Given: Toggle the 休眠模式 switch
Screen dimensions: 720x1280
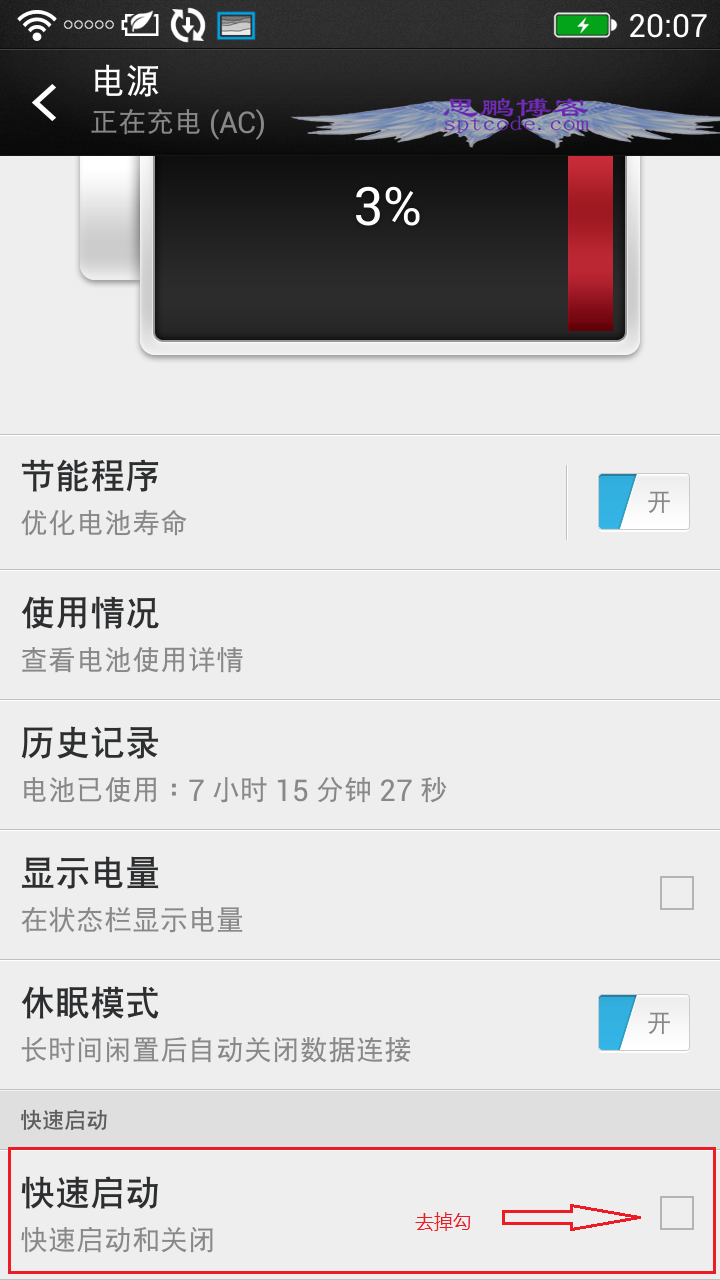Looking at the screenshot, I should coord(643,1023).
